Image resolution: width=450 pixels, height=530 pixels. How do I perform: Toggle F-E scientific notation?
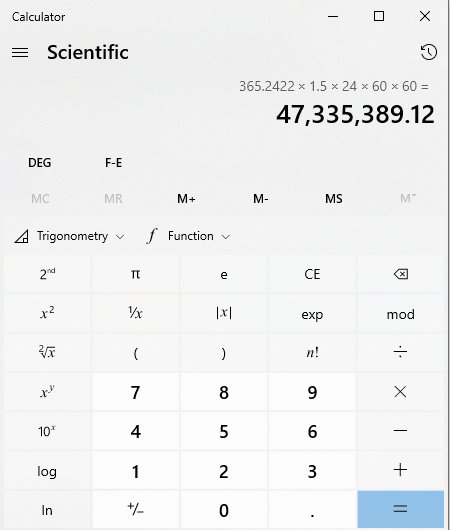[x=113, y=163]
